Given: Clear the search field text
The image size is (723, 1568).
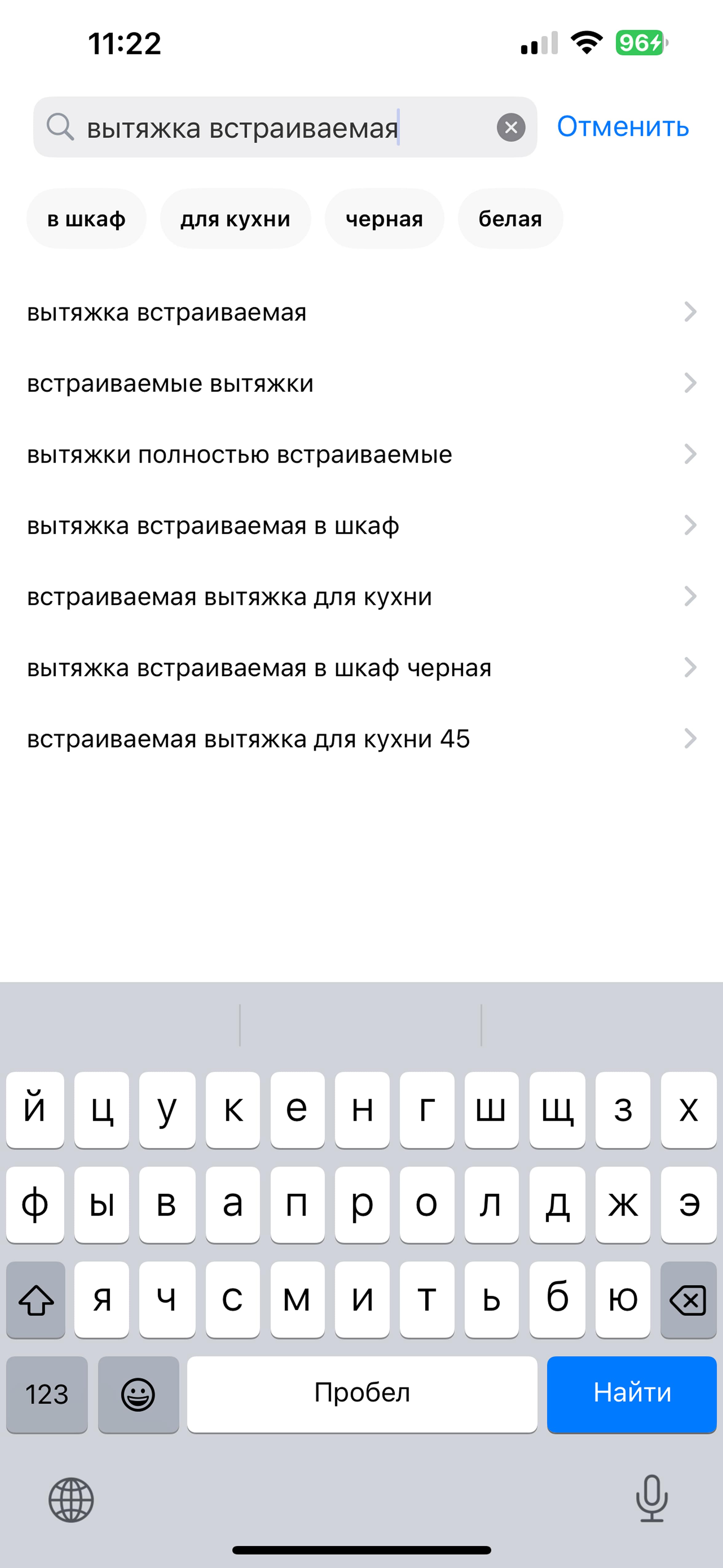Looking at the screenshot, I should pyautogui.click(x=511, y=127).
